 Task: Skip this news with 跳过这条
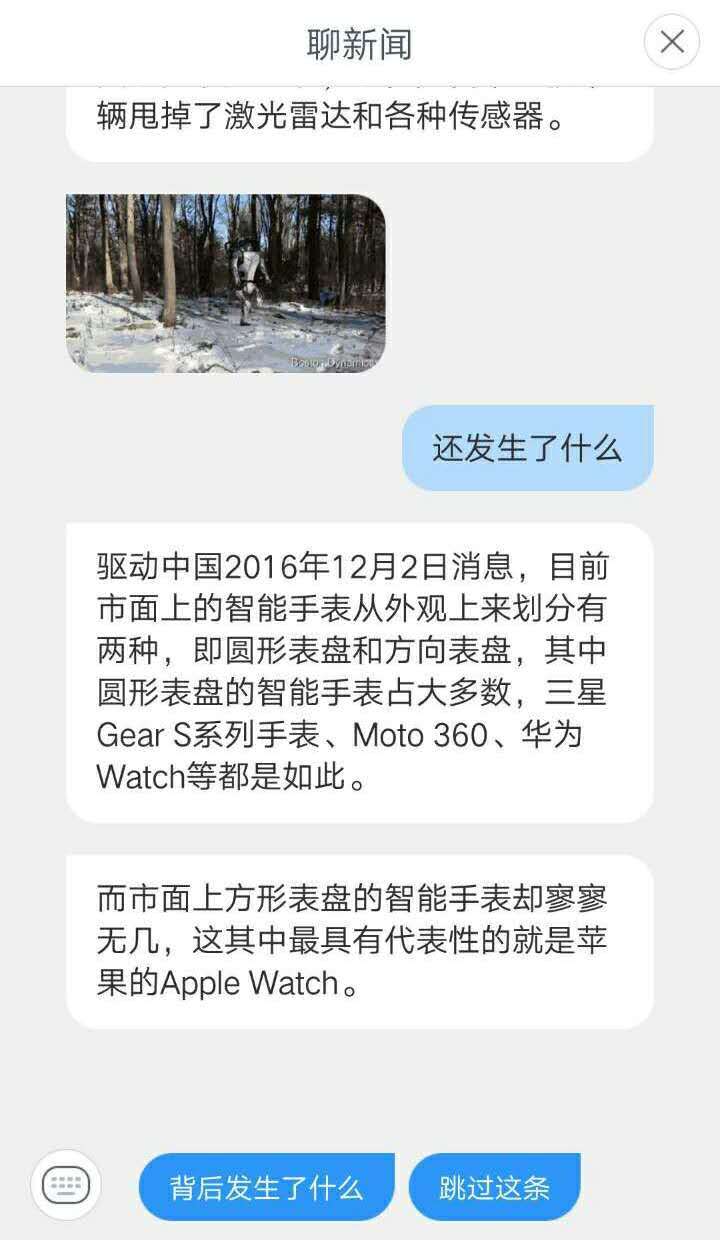(494, 1187)
